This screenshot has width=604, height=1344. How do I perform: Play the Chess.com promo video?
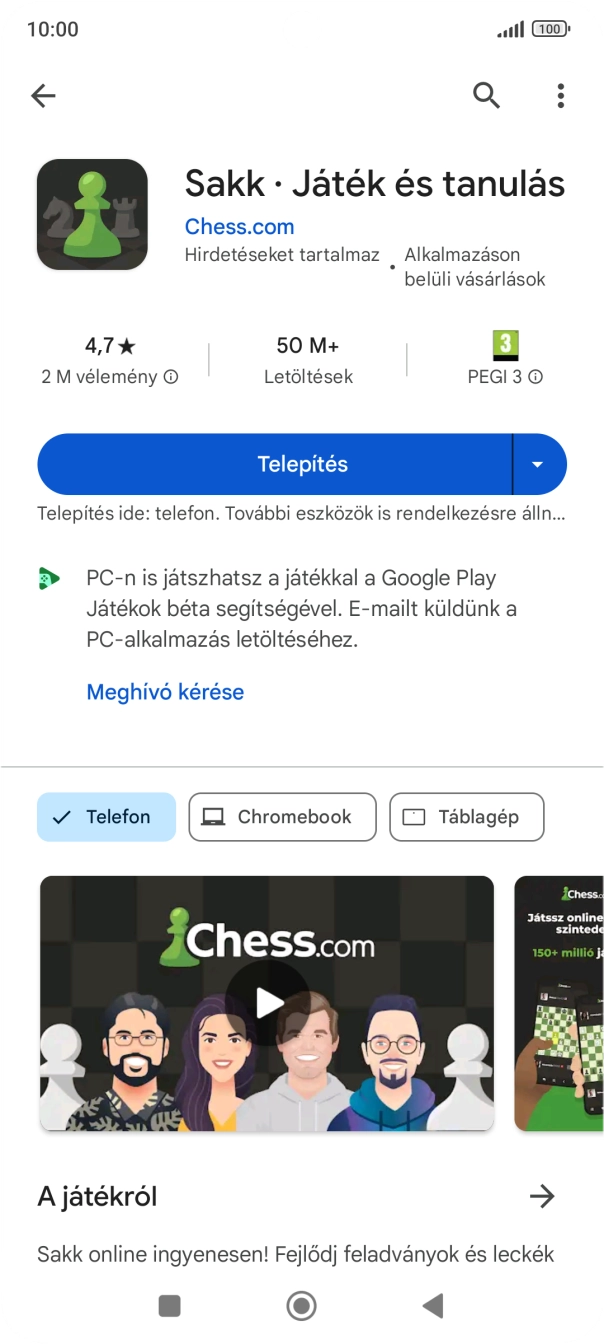click(x=267, y=1002)
